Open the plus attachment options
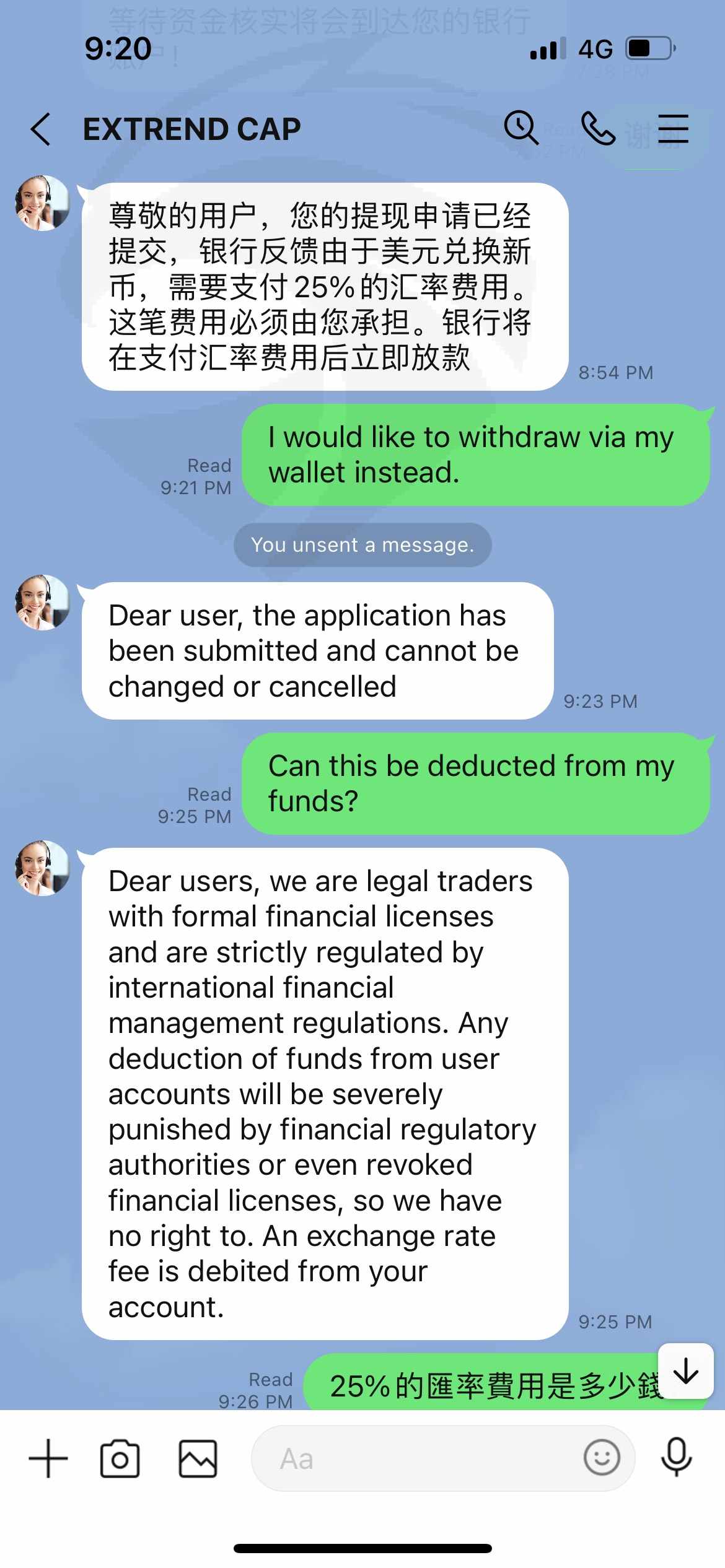The width and height of the screenshot is (725, 1568). [48, 1458]
